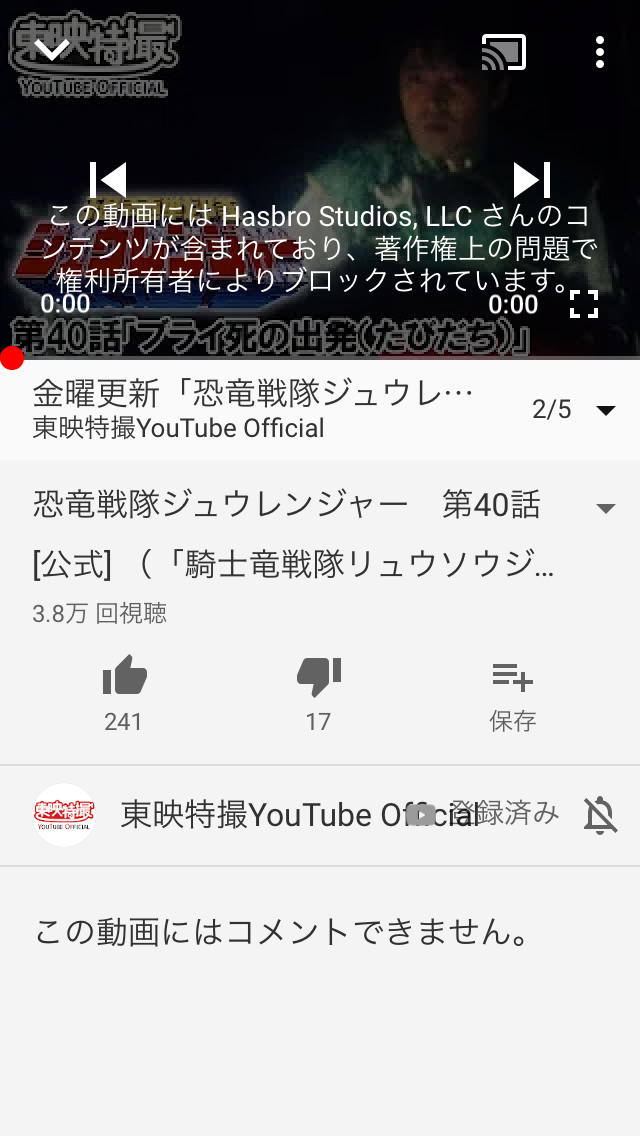This screenshot has width=640, height=1136.
Task: Change channel notification bell setting
Action: [600, 815]
